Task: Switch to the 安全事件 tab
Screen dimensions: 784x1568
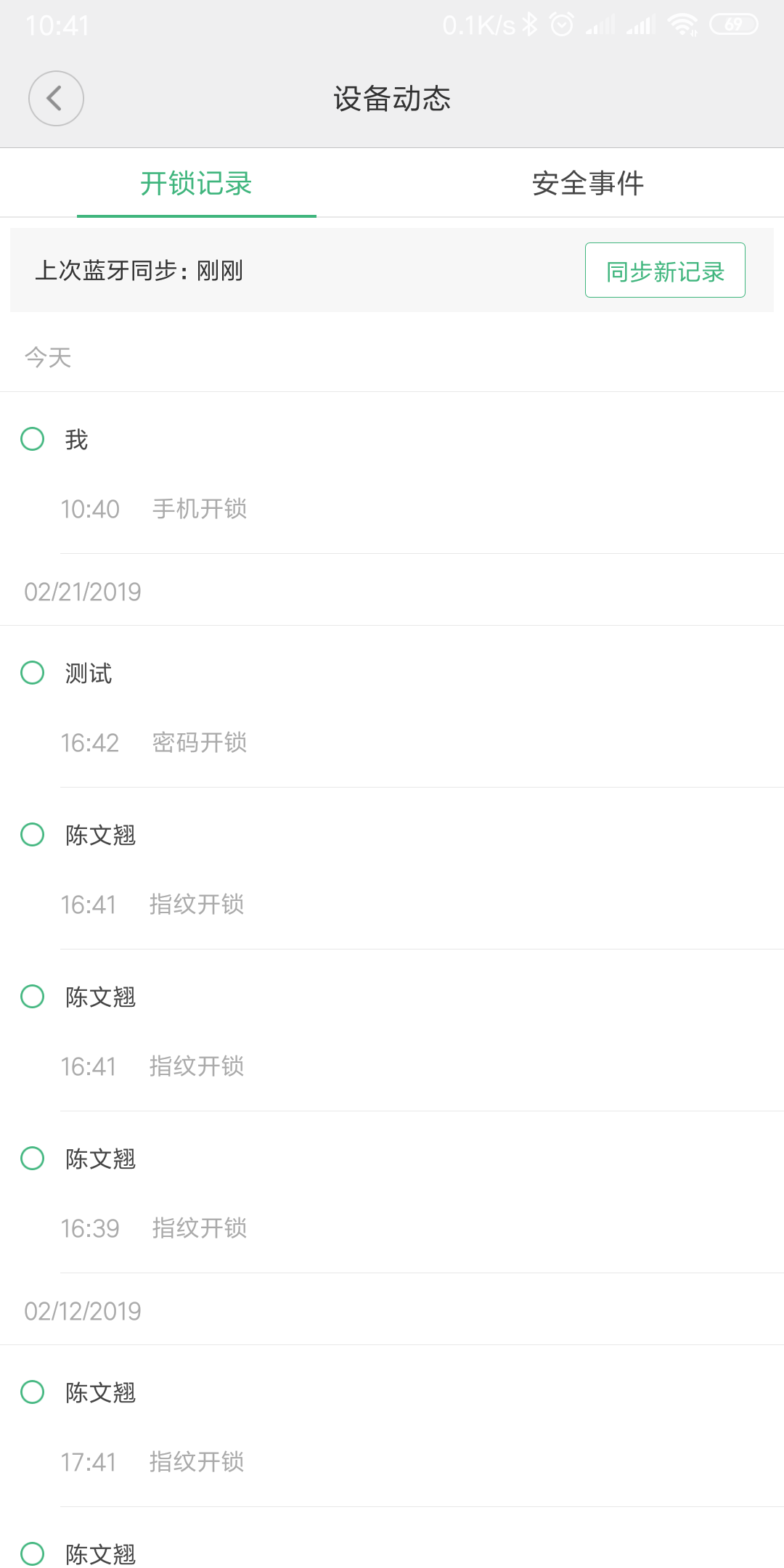Action: pyautogui.click(x=588, y=183)
